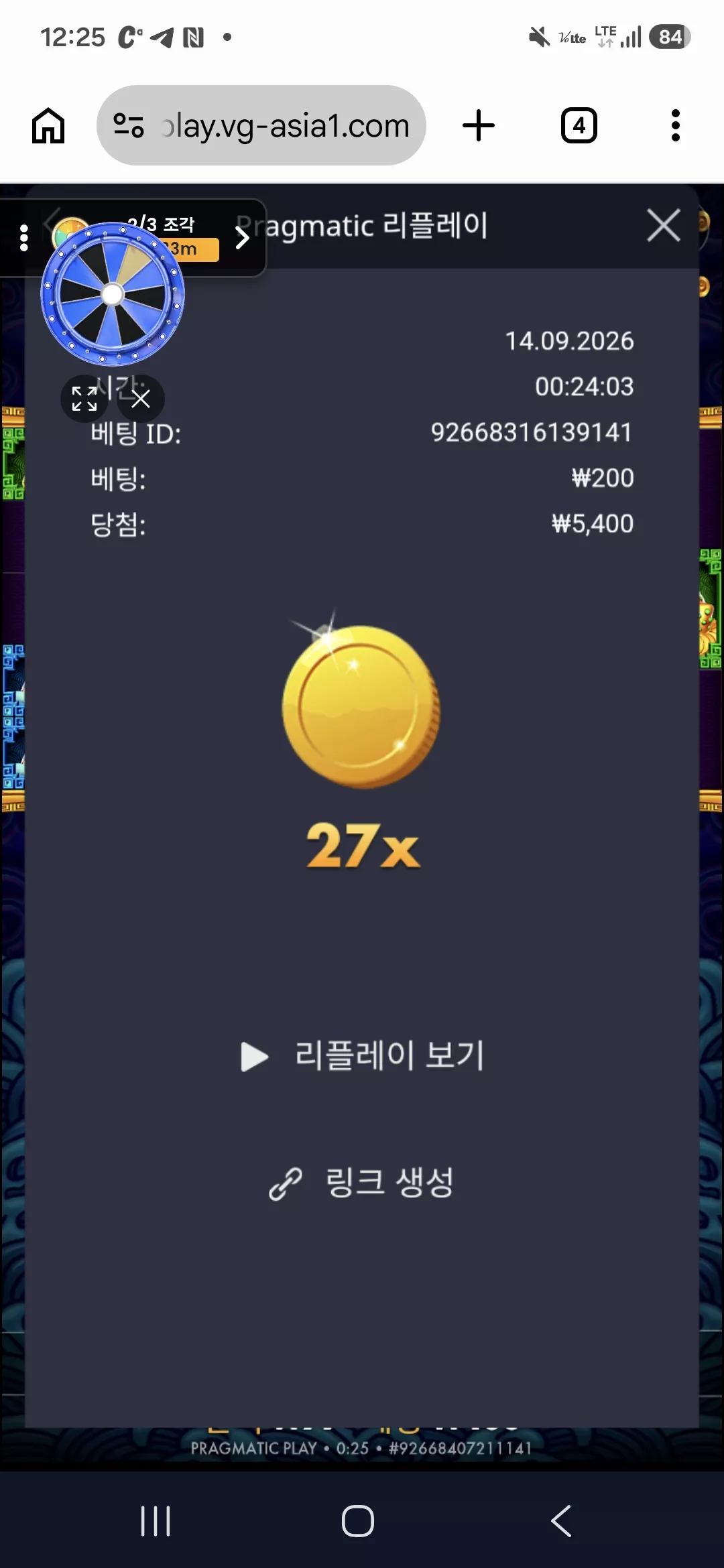Close the Pragmatic replay dialog
724x1568 pixels.
(x=664, y=225)
